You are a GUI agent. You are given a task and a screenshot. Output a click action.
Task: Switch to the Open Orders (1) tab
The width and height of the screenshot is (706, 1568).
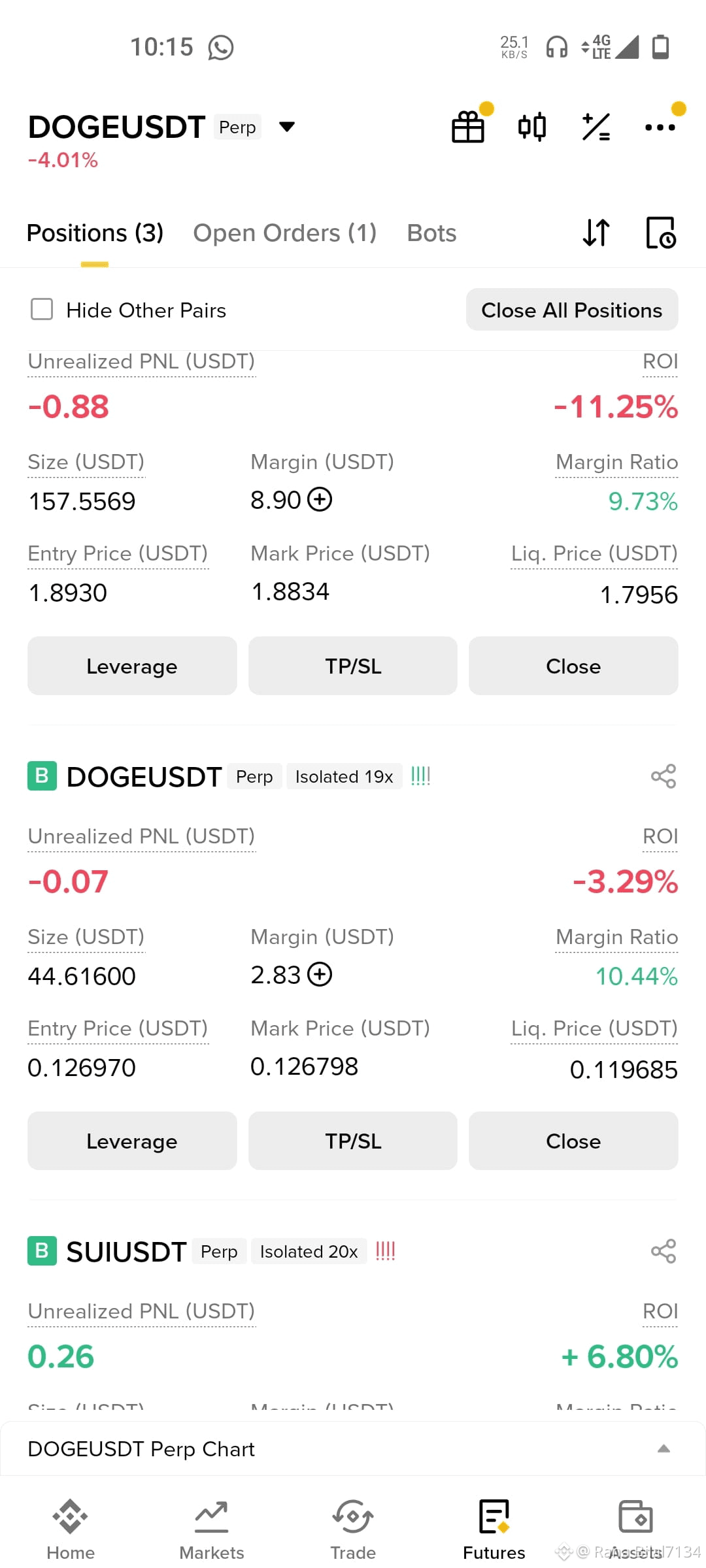point(285,233)
